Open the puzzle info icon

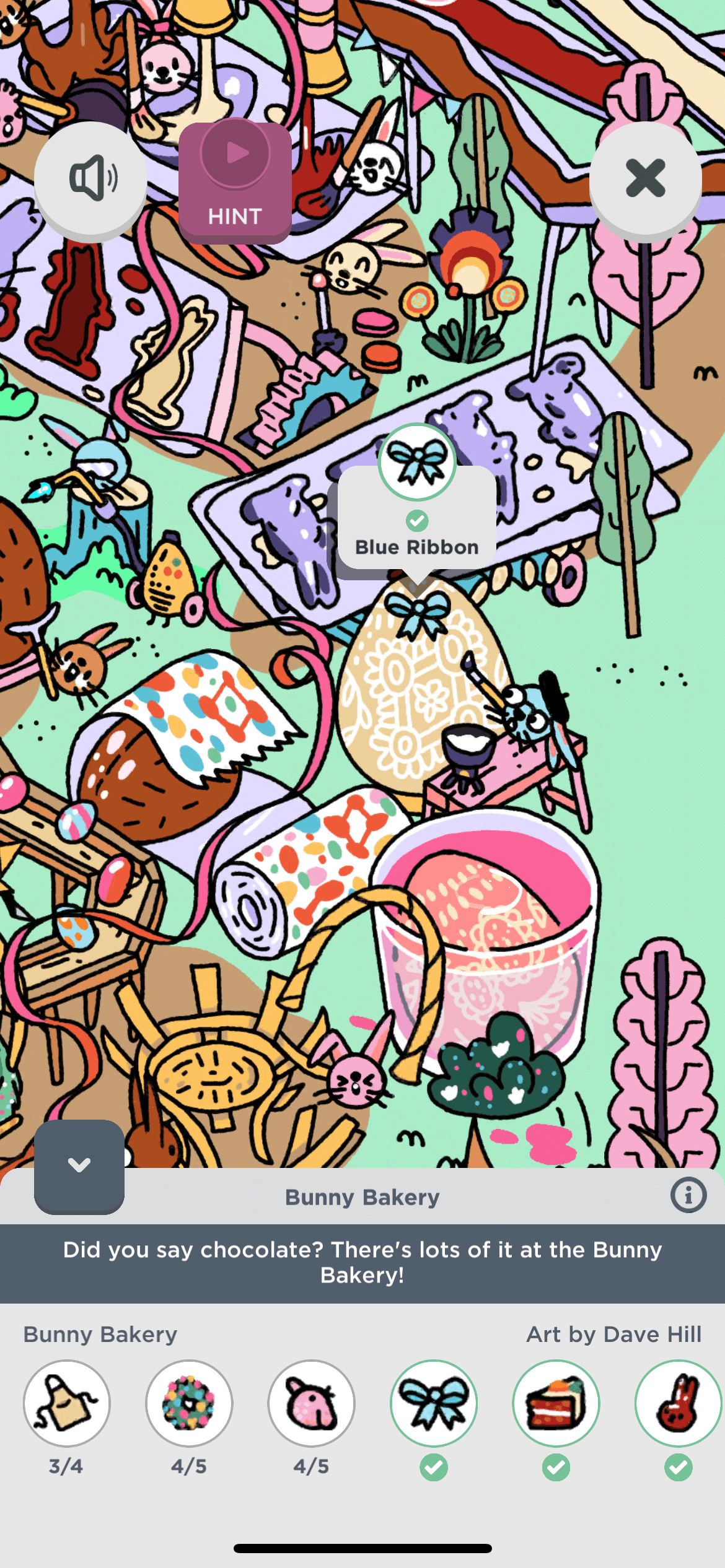[x=688, y=1195]
